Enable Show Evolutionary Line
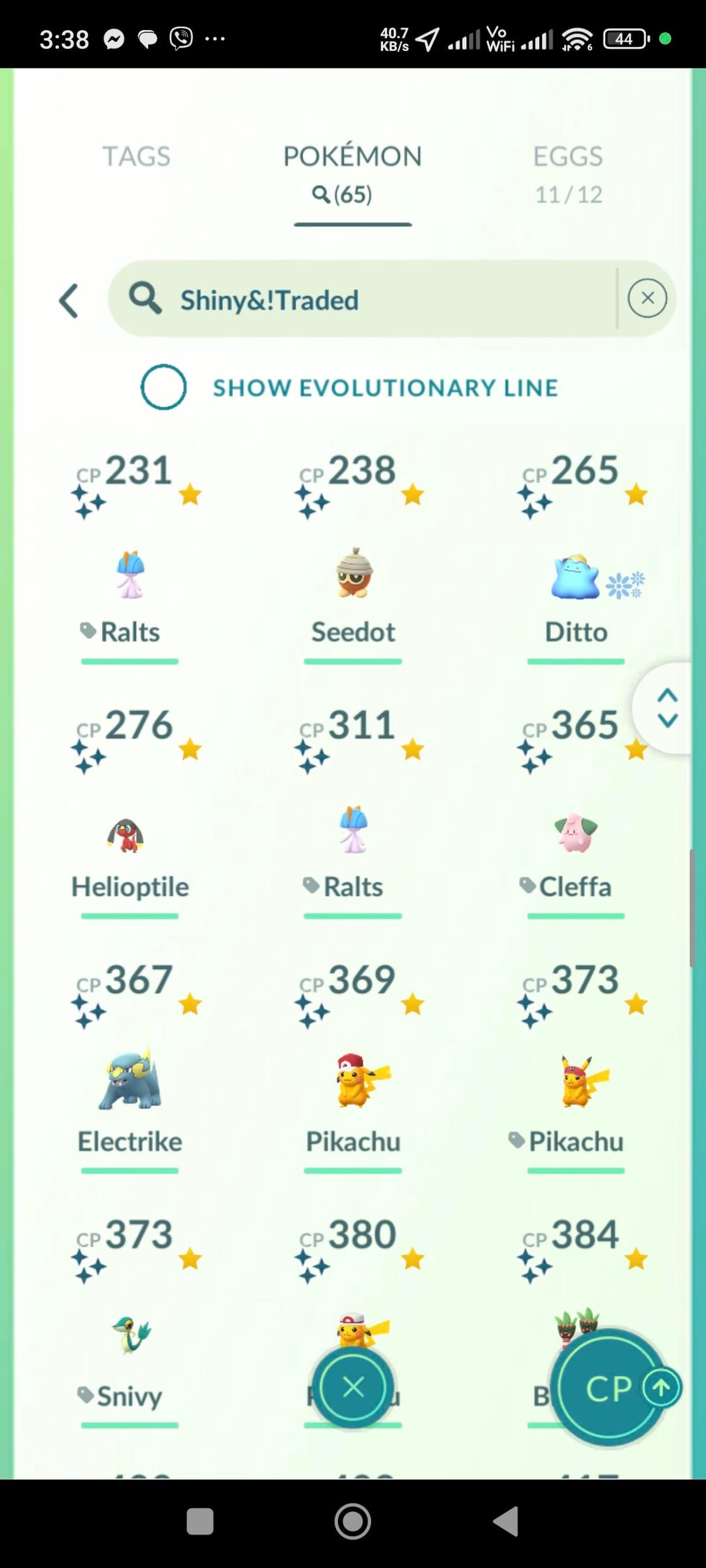 [x=163, y=387]
